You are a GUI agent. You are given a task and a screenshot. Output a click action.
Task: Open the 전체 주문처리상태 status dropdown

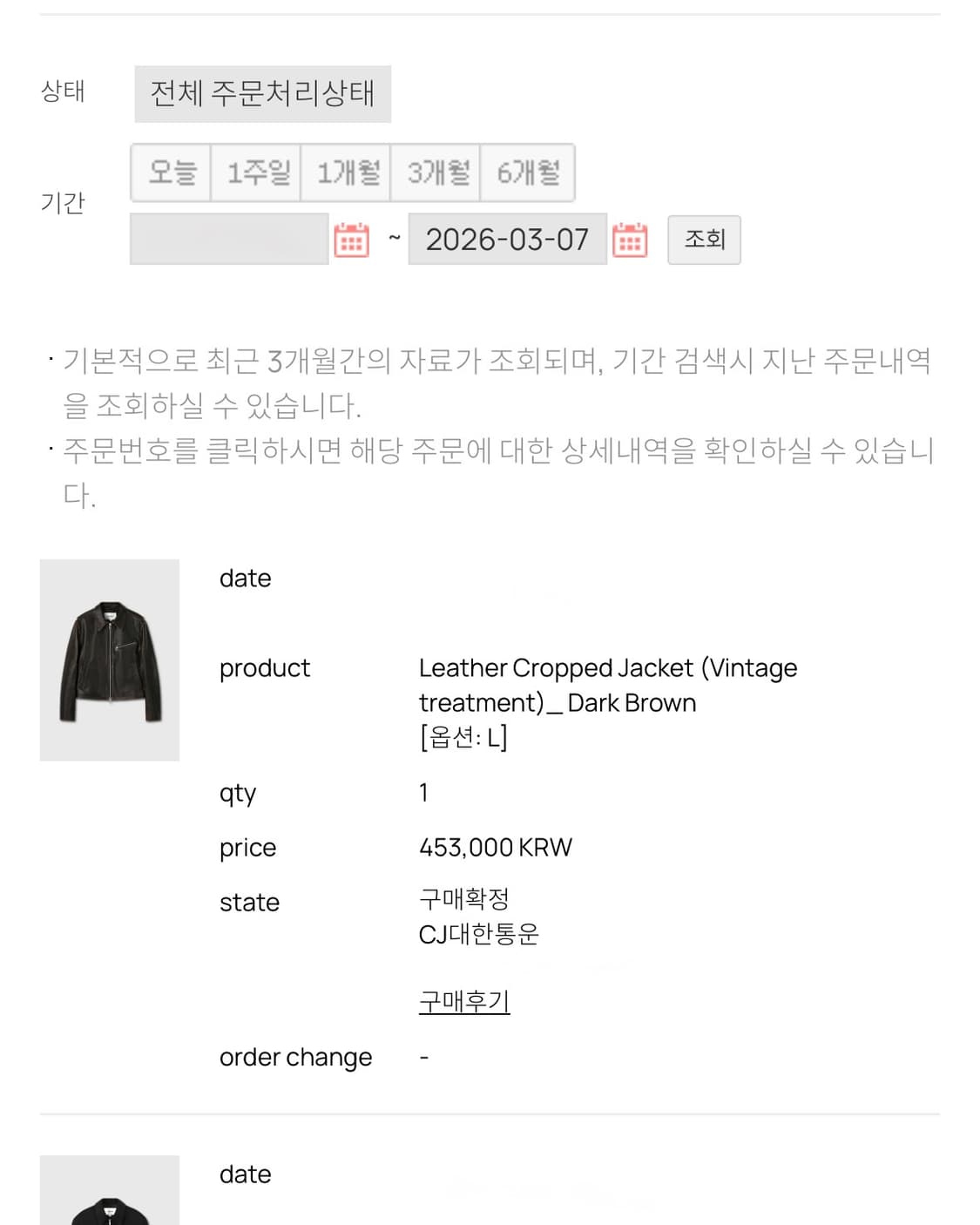click(x=262, y=94)
